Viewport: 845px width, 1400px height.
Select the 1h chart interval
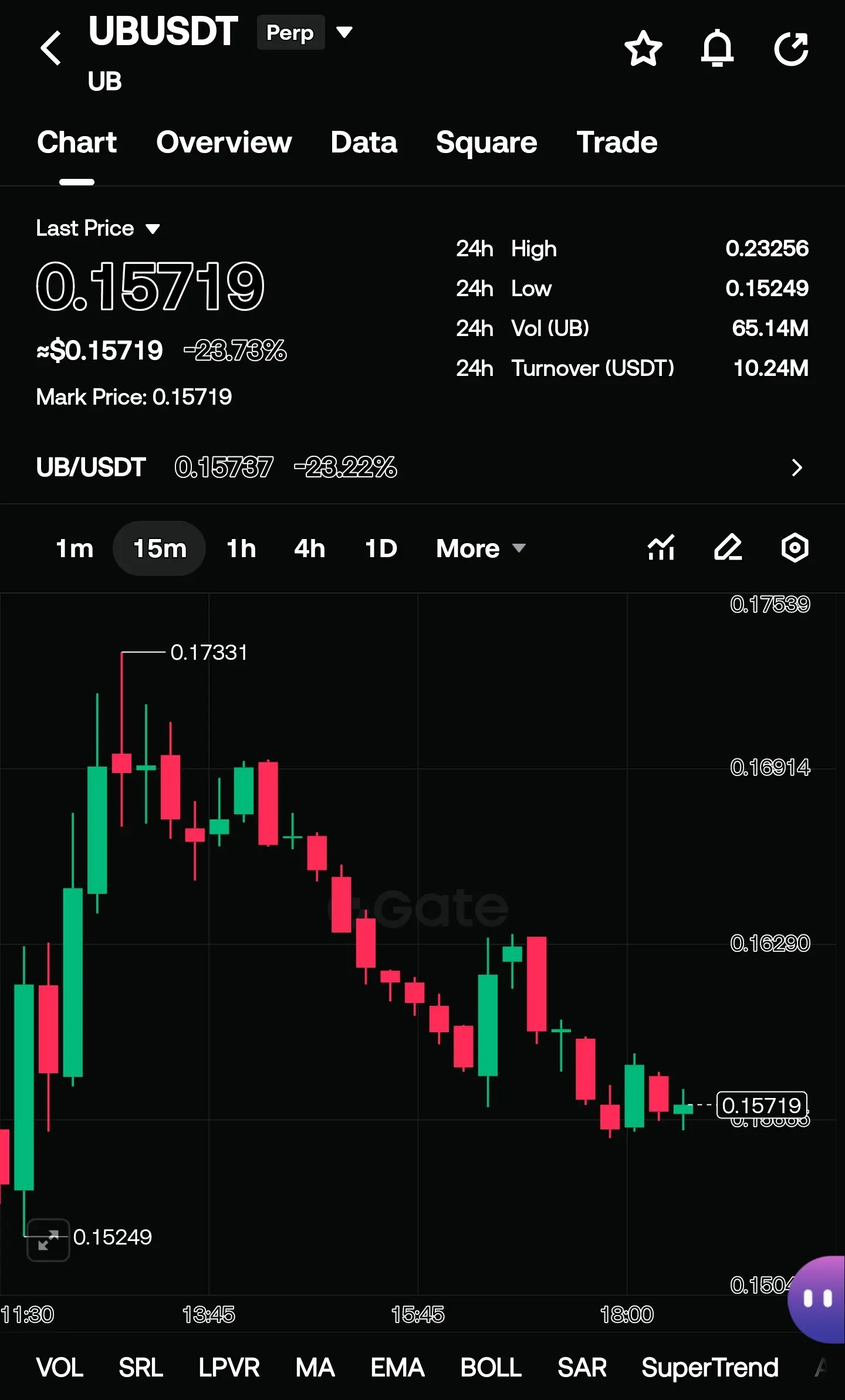241,548
